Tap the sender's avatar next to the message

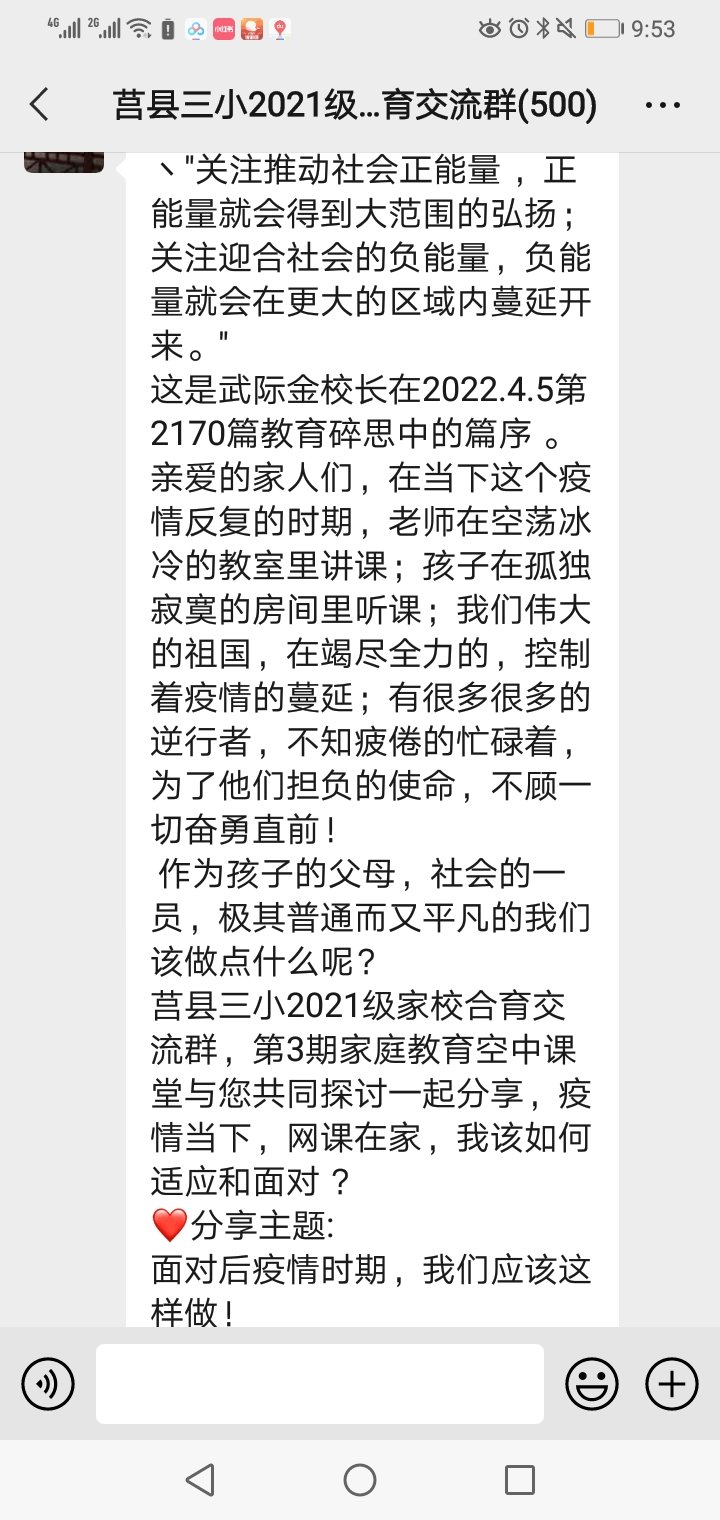63,162
